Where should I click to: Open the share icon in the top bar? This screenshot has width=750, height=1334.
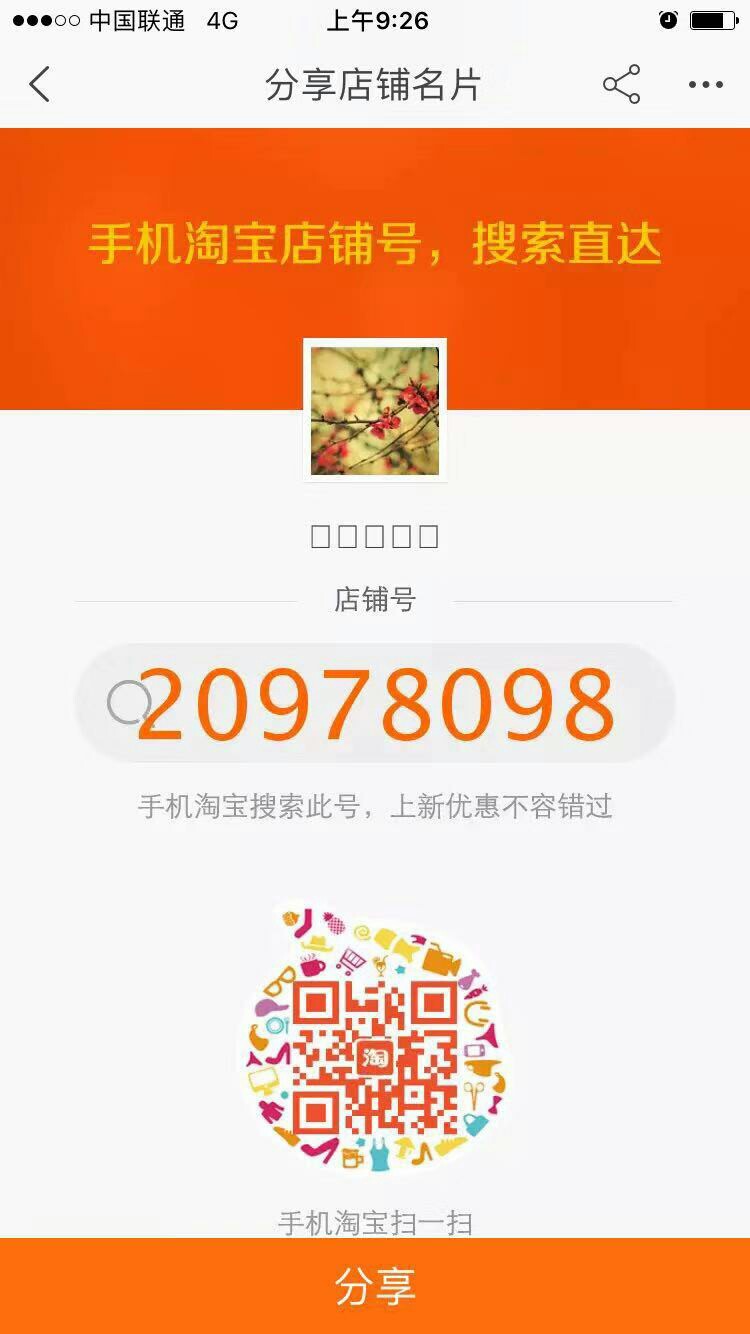click(621, 85)
